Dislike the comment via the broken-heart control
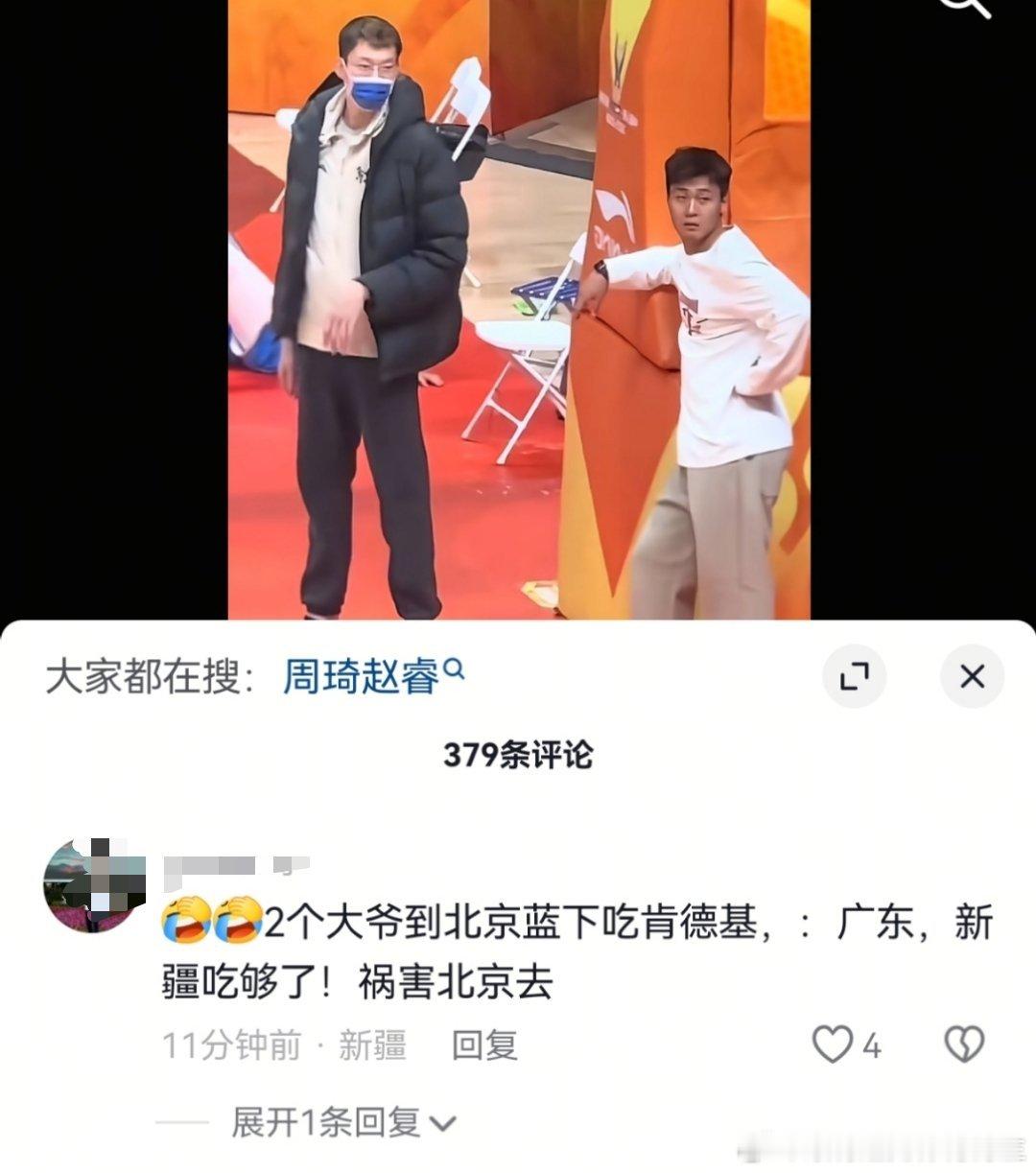This screenshot has width=1036, height=1173. 962,1043
